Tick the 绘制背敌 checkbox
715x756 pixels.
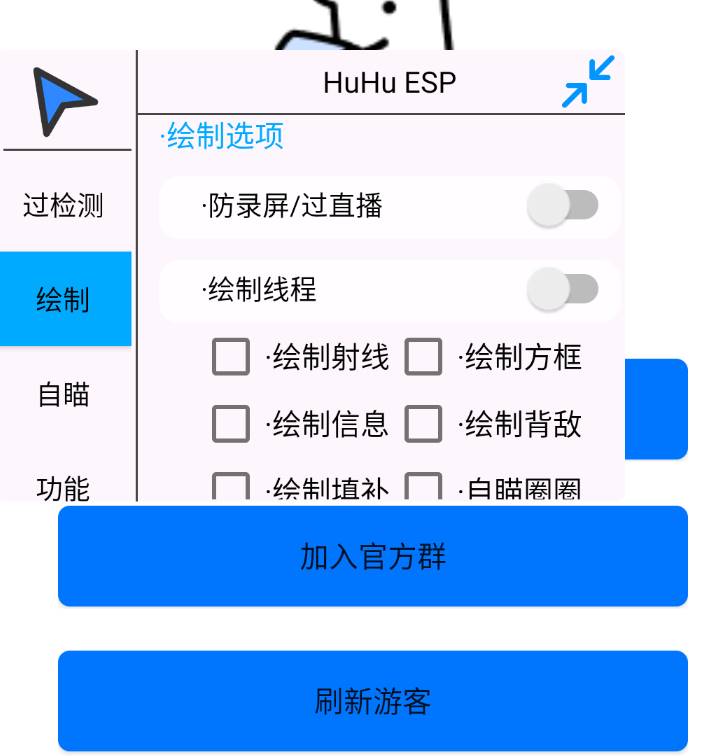423,425
